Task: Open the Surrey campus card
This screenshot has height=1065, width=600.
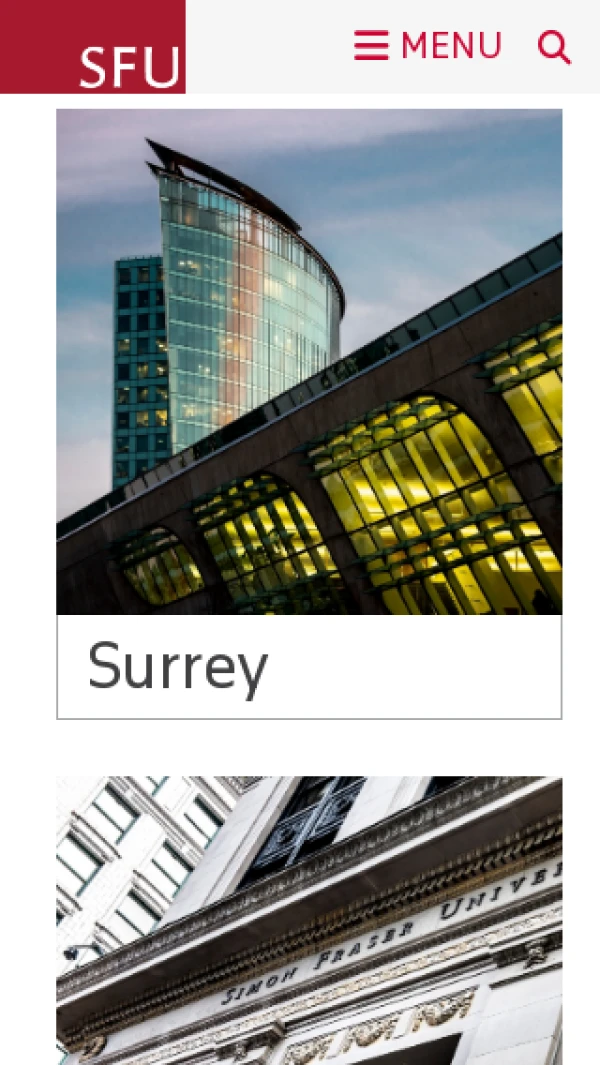Action: click(x=309, y=413)
